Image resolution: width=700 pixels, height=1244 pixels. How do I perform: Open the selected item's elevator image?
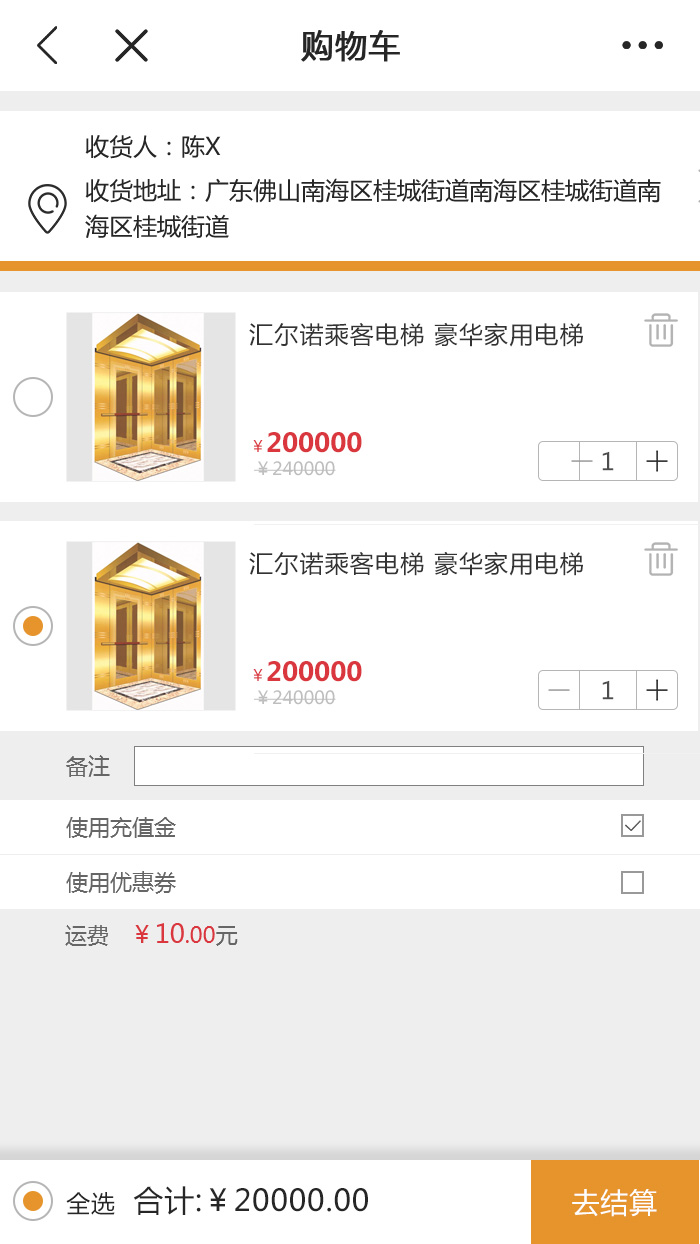(150, 626)
